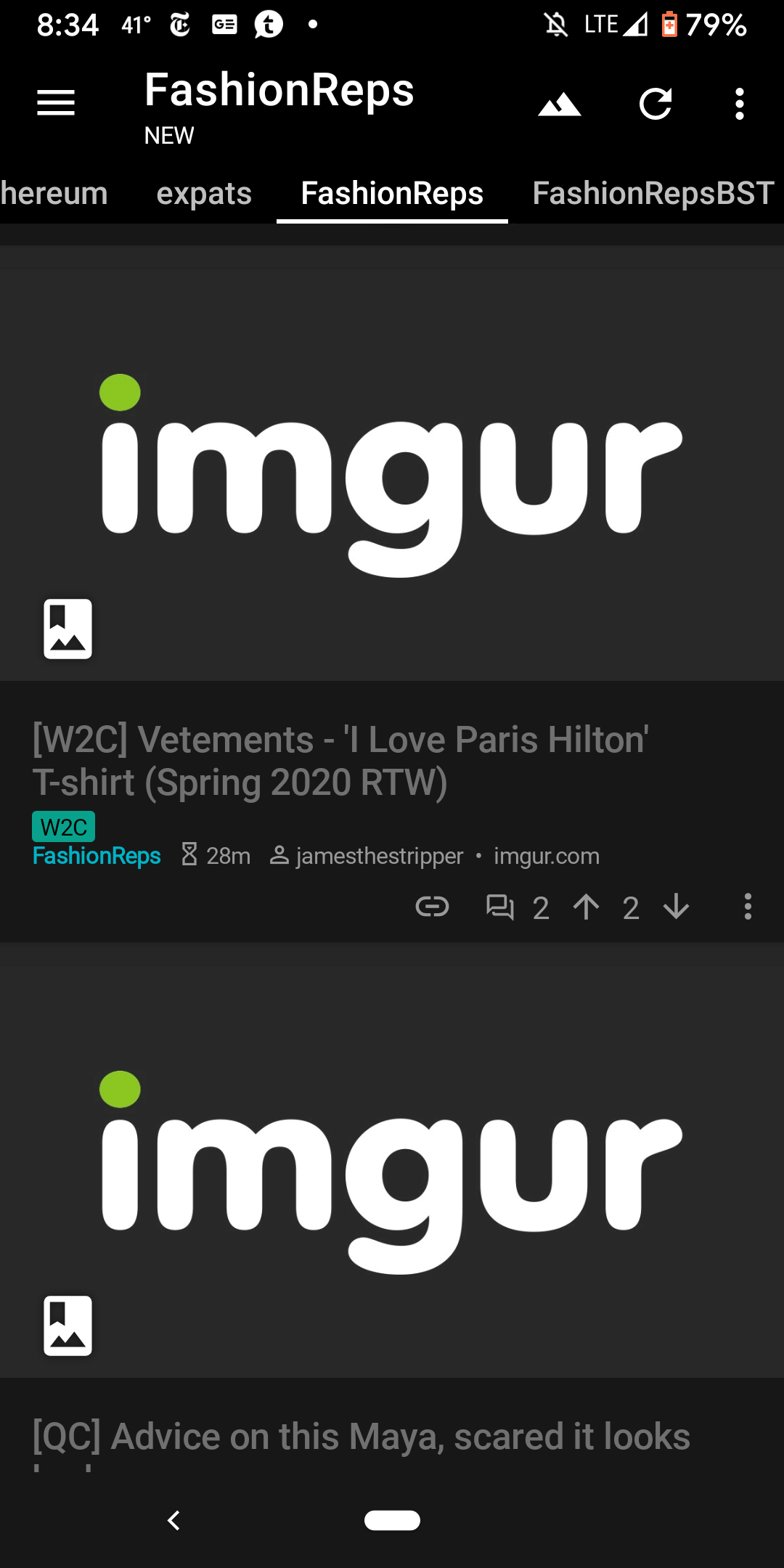Open the hourglass age indicator on the post
Screen dimensions: 784x1568
pos(189,855)
